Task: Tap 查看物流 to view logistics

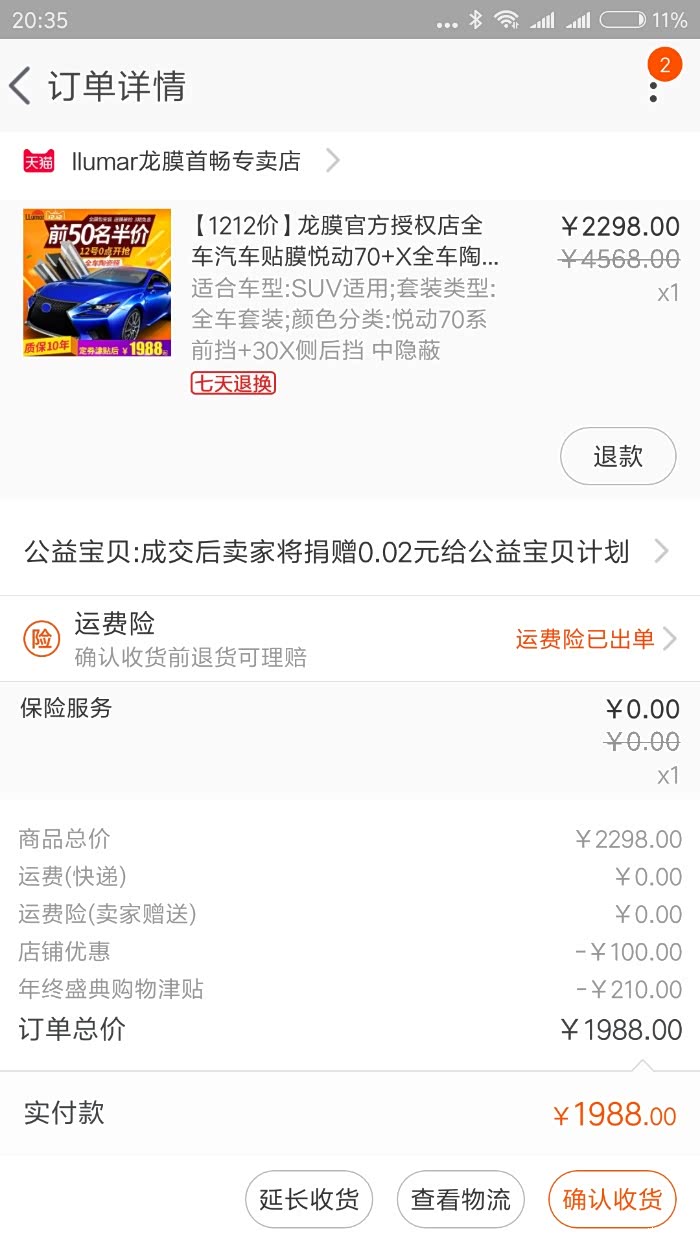Action: pyautogui.click(x=461, y=1199)
